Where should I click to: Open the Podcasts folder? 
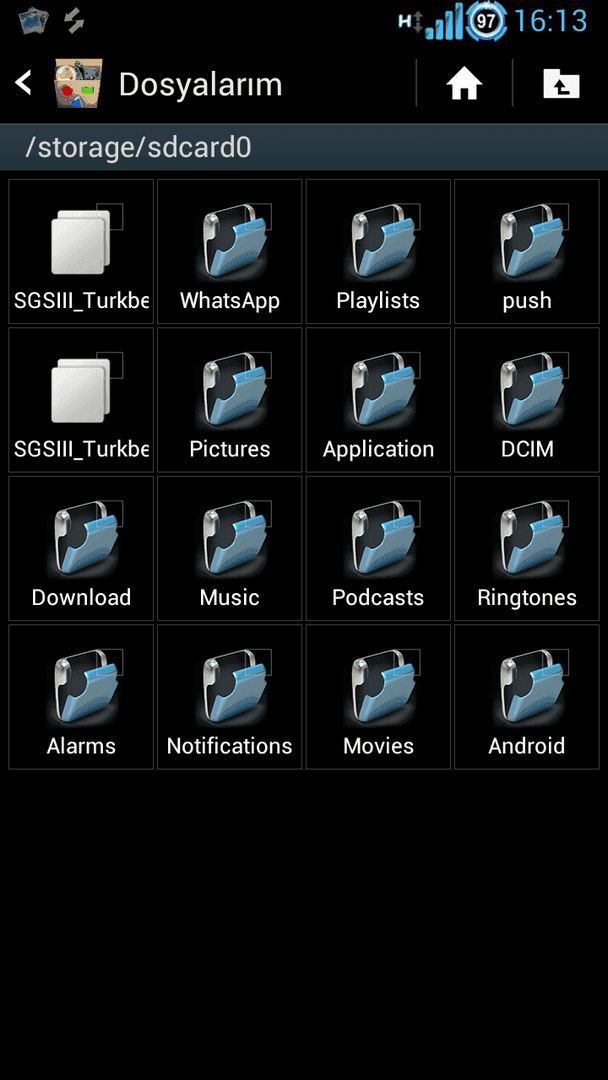click(378, 548)
